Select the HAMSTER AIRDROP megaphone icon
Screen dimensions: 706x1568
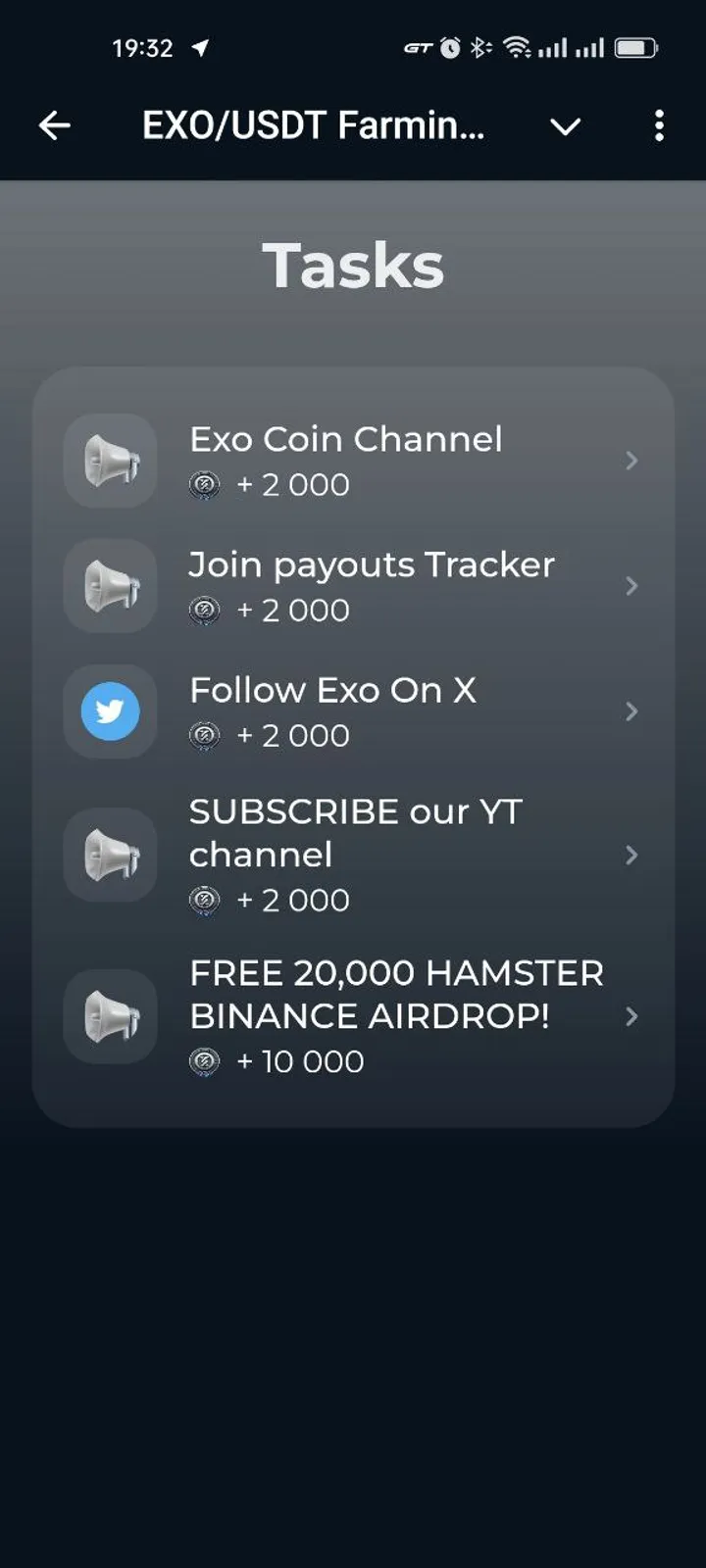point(109,1016)
